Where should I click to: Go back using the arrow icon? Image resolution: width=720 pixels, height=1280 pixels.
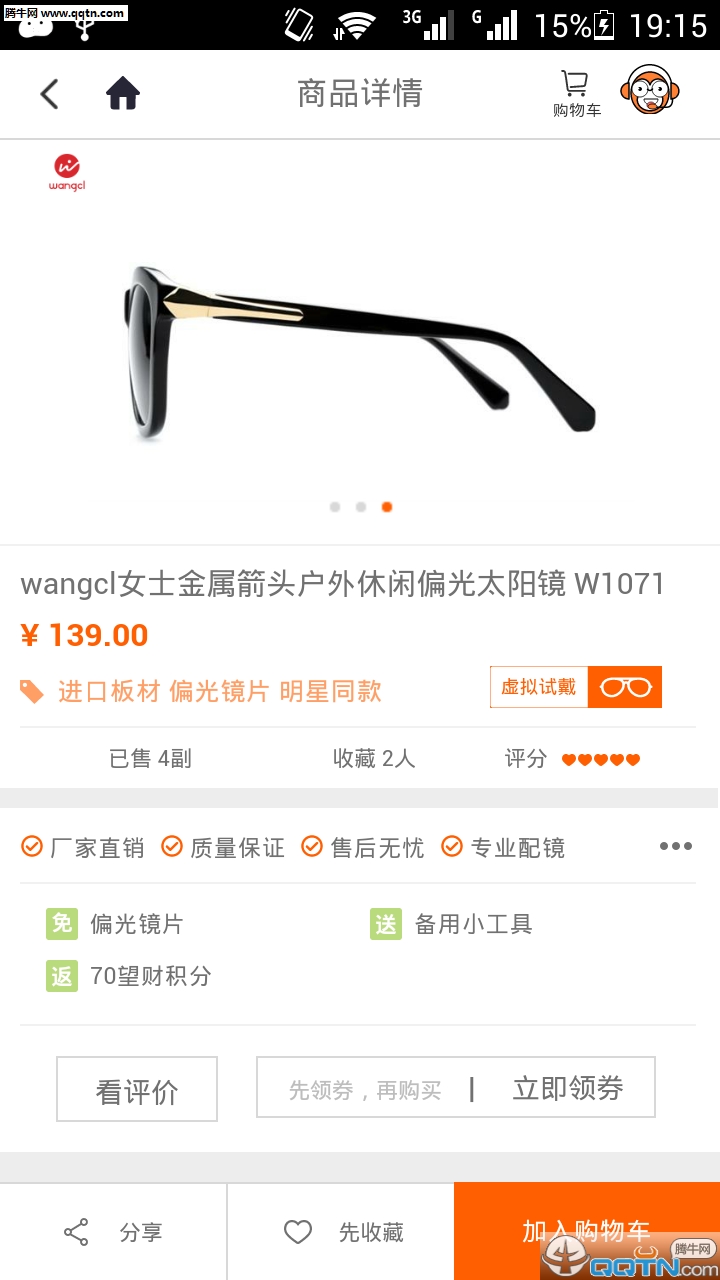click(50, 94)
